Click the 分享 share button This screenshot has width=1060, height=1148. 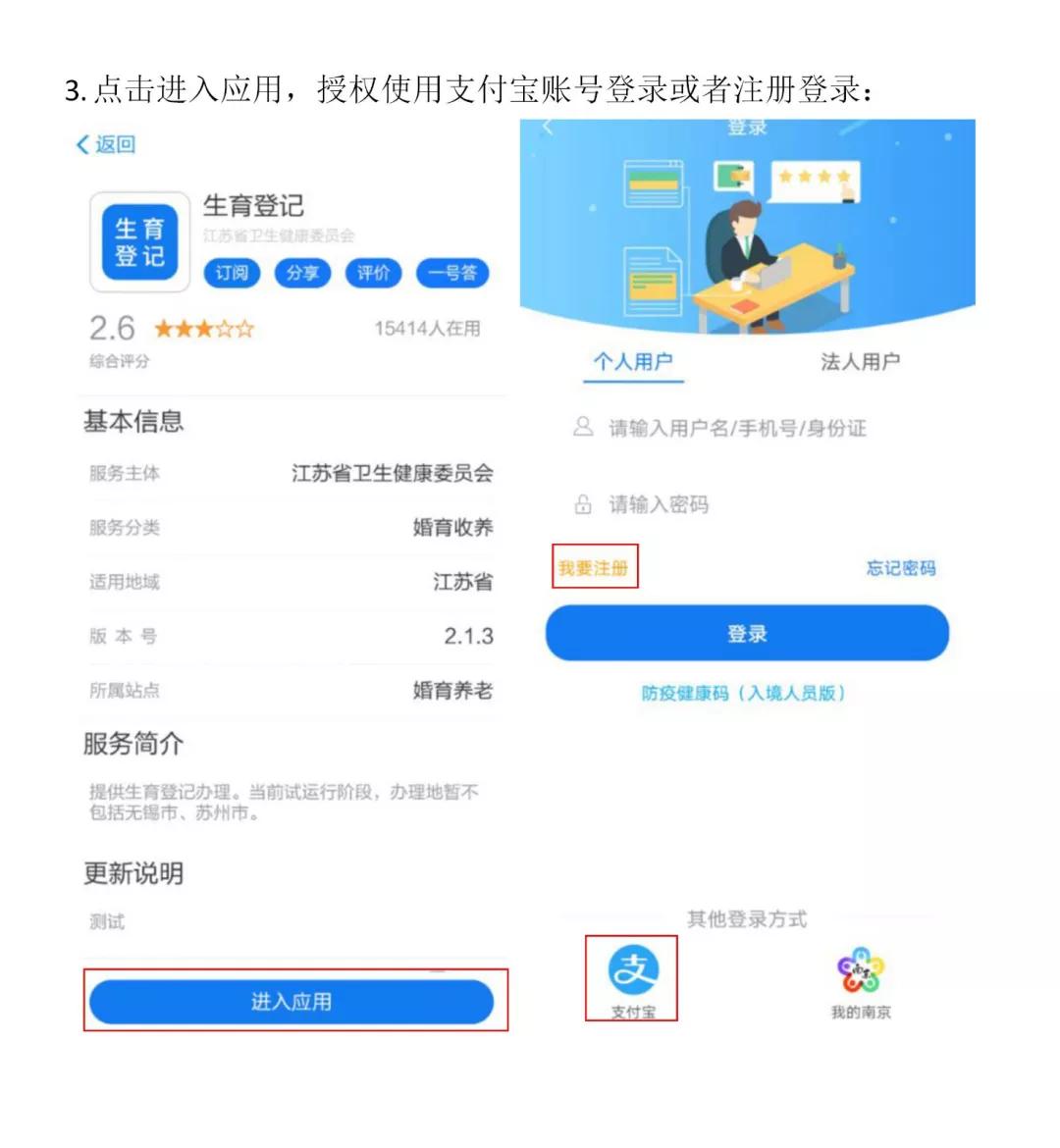pos(302,273)
